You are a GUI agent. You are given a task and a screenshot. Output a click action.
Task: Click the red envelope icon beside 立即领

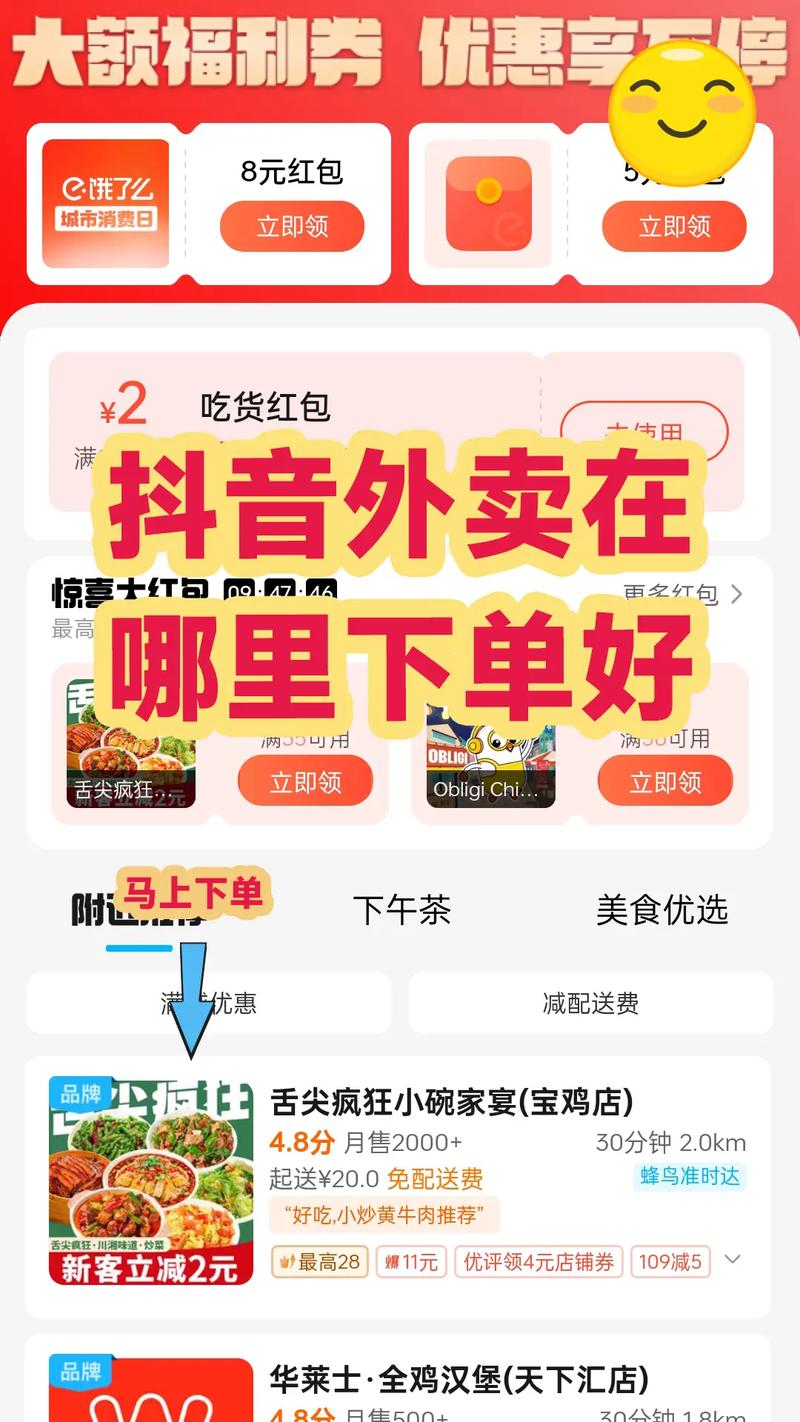[x=487, y=203]
